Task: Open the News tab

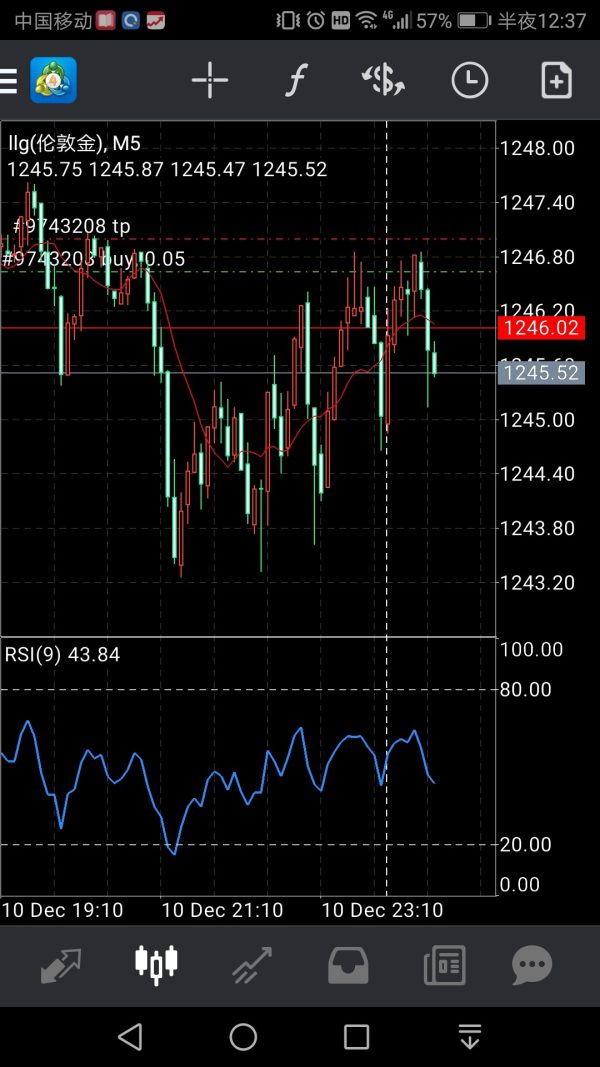Action: 444,965
